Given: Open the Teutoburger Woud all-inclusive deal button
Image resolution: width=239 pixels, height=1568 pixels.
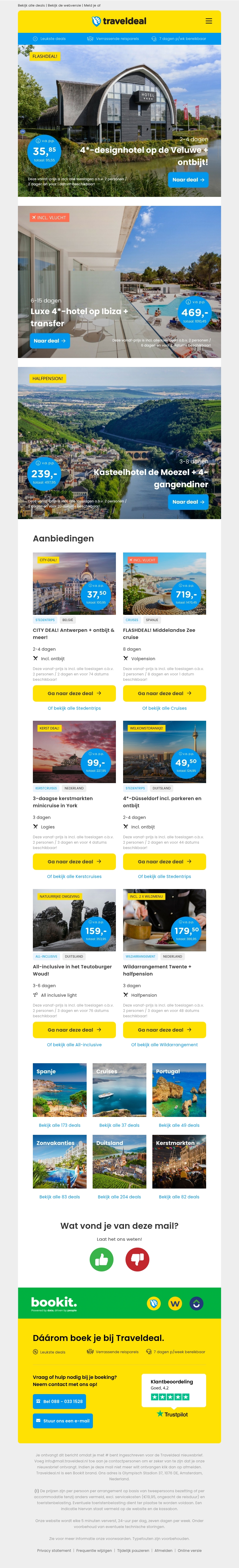Looking at the screenshot, I should pyautogui.click(x=74, y=1030).
